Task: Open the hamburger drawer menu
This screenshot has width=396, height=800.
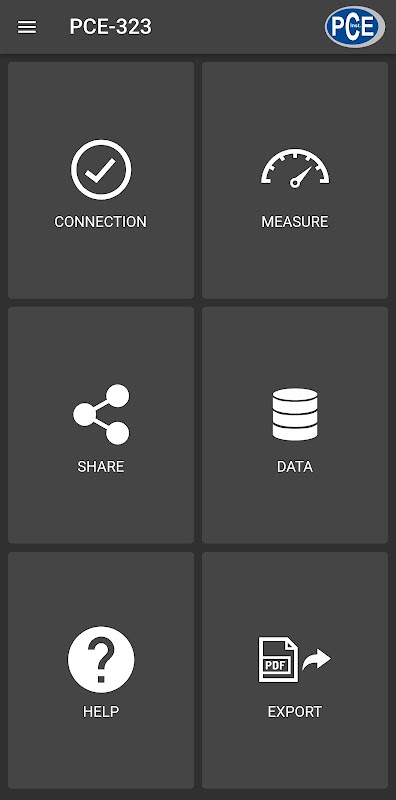Action: [x=27, y=27]
